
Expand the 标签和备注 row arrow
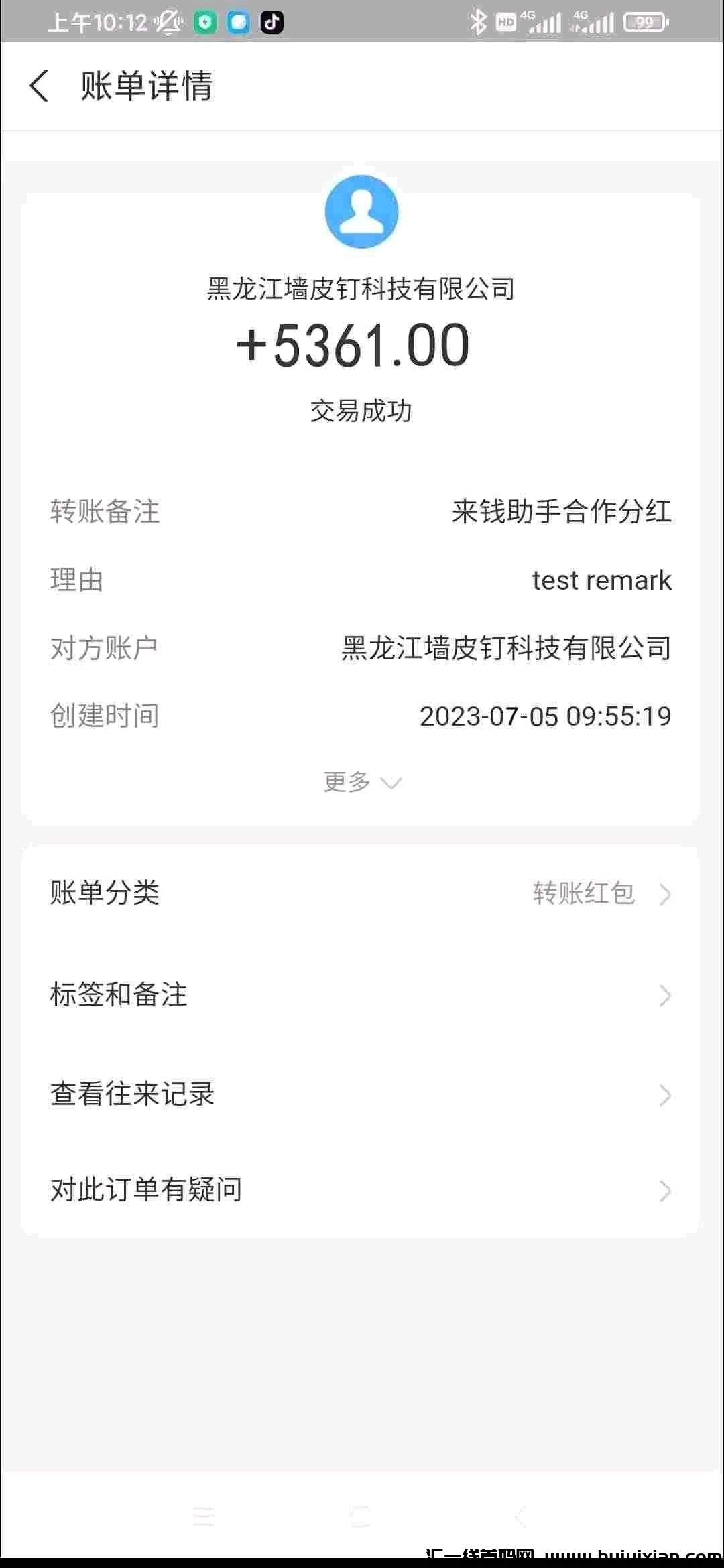coord(665,995)
